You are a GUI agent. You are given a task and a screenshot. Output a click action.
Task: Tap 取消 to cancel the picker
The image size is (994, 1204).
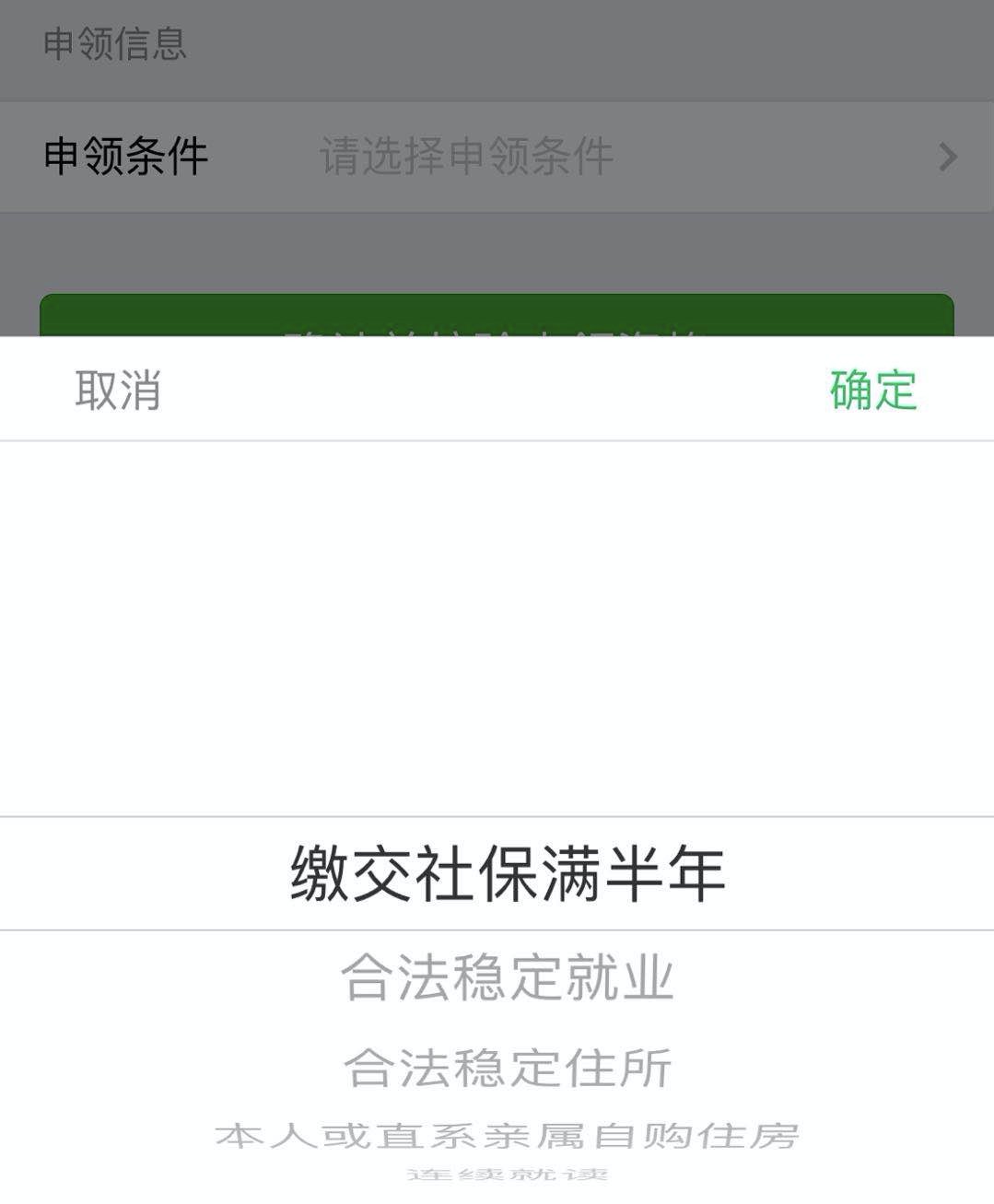click(118, 390)
